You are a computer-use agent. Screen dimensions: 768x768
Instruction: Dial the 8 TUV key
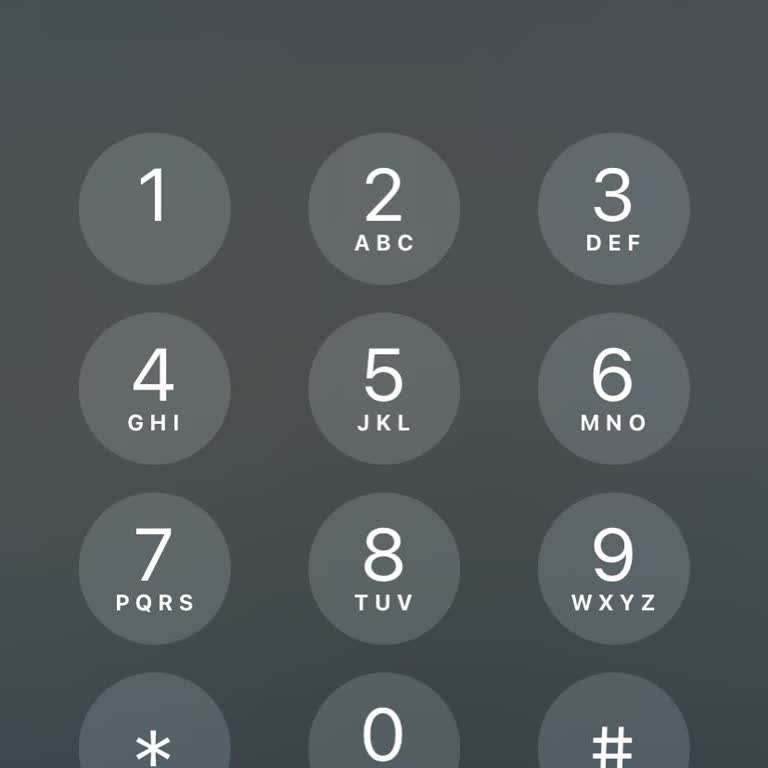(x=384, y=568)
